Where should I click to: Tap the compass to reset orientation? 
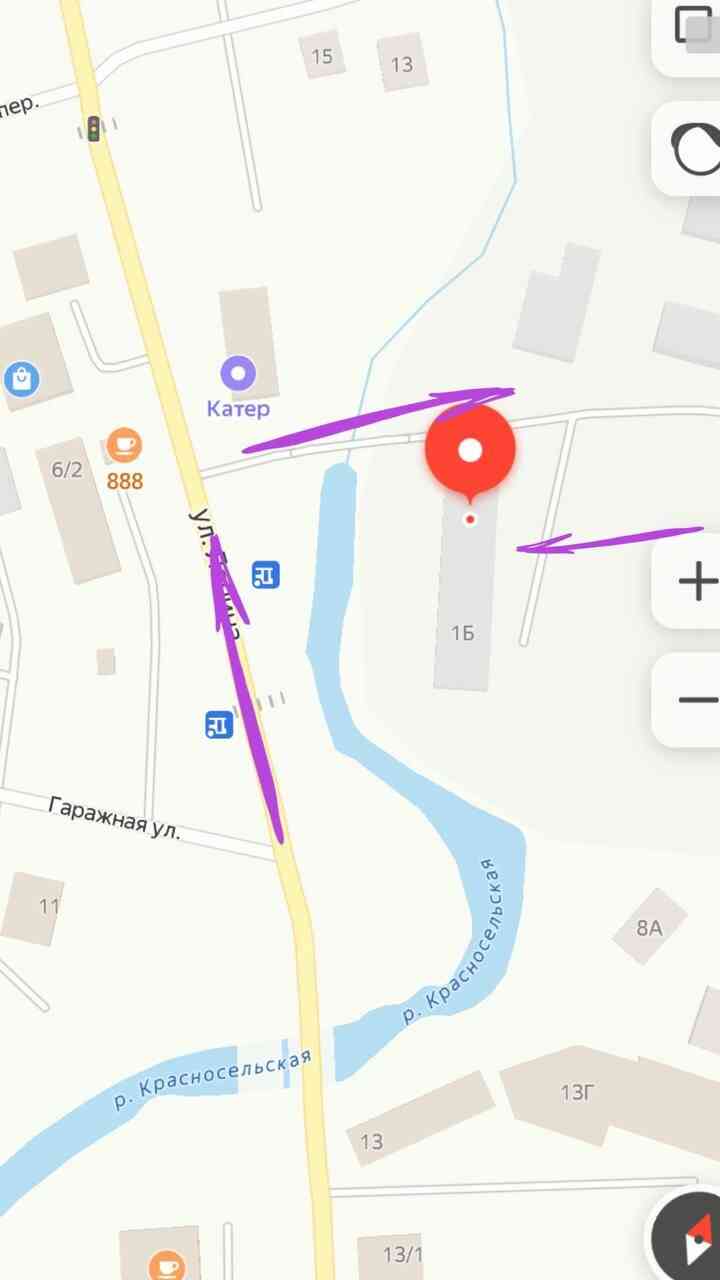[690, 1240]
